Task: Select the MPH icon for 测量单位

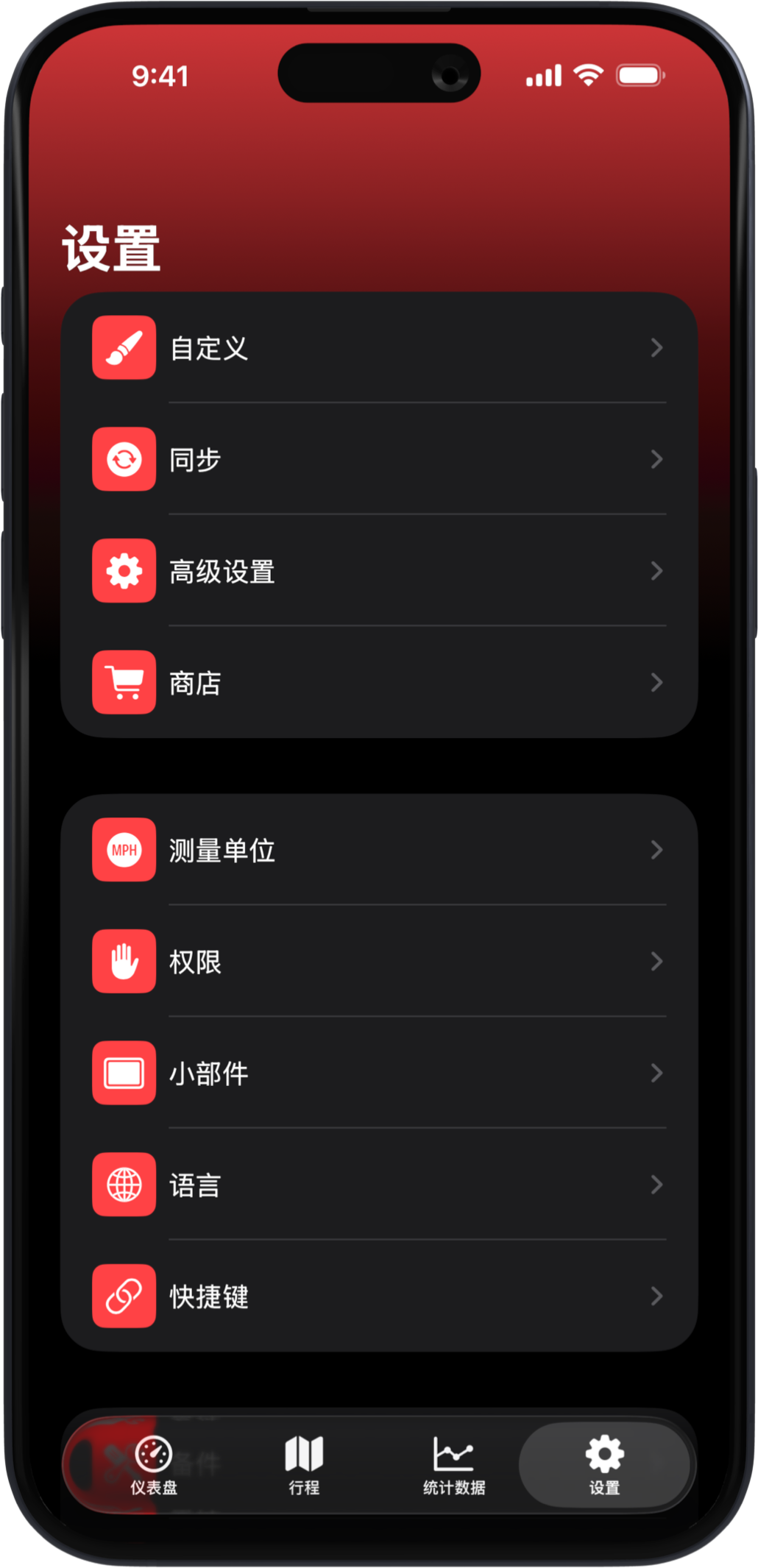Action: 124,850
